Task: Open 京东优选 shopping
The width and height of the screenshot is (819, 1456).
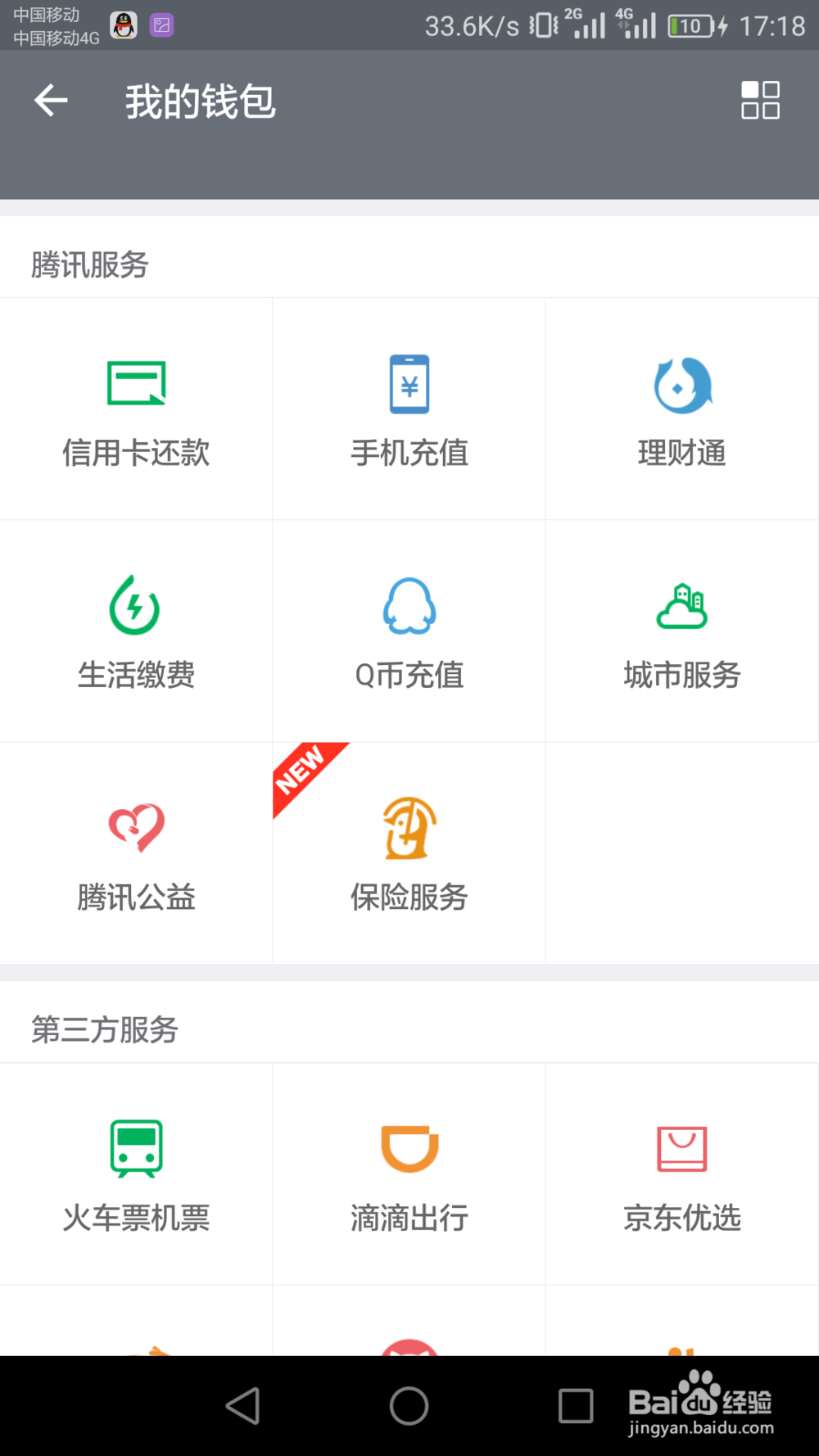Action: click(x=681, y=1174)
